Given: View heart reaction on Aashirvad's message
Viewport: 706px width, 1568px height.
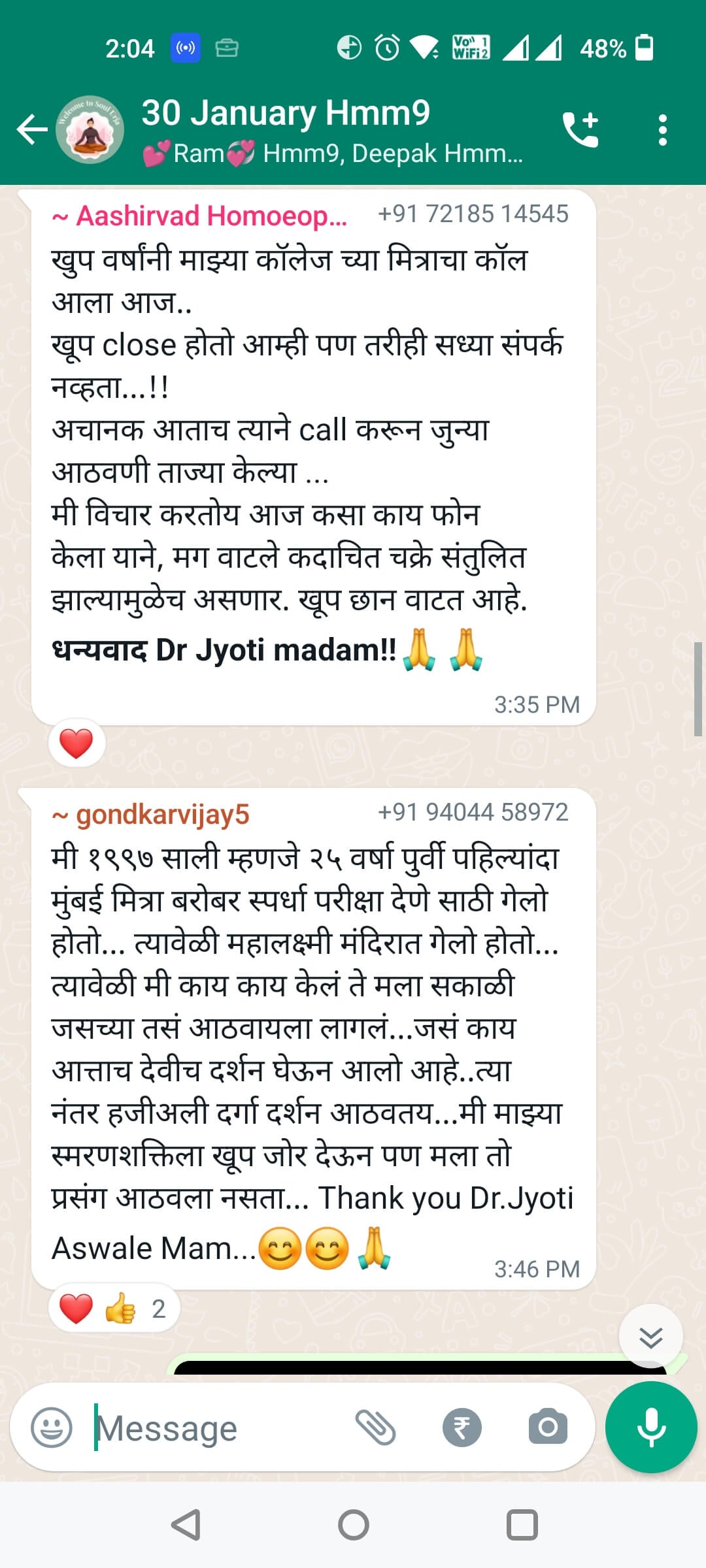Looking at the screenshot, I should 76,743.
